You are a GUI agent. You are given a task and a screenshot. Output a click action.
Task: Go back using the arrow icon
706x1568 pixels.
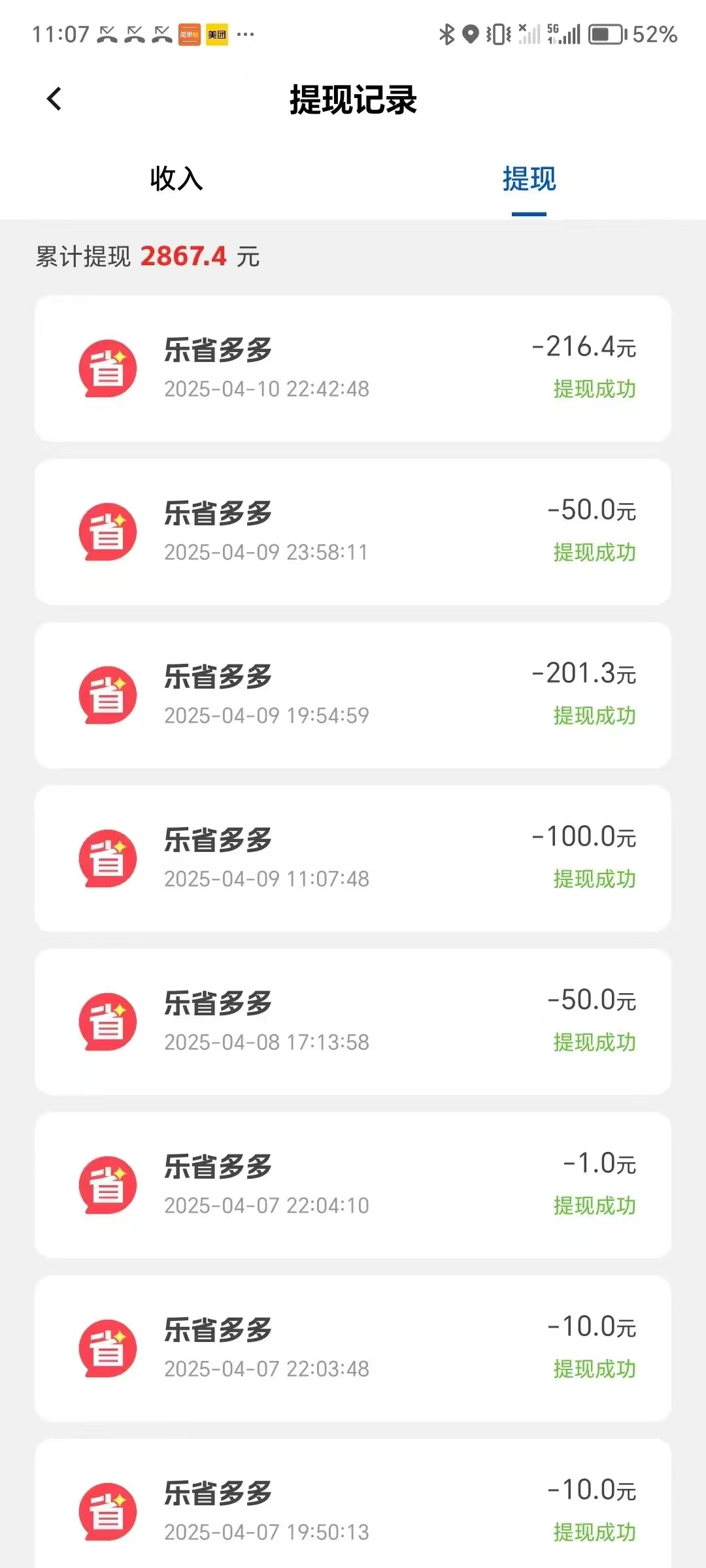coord(54,99)
